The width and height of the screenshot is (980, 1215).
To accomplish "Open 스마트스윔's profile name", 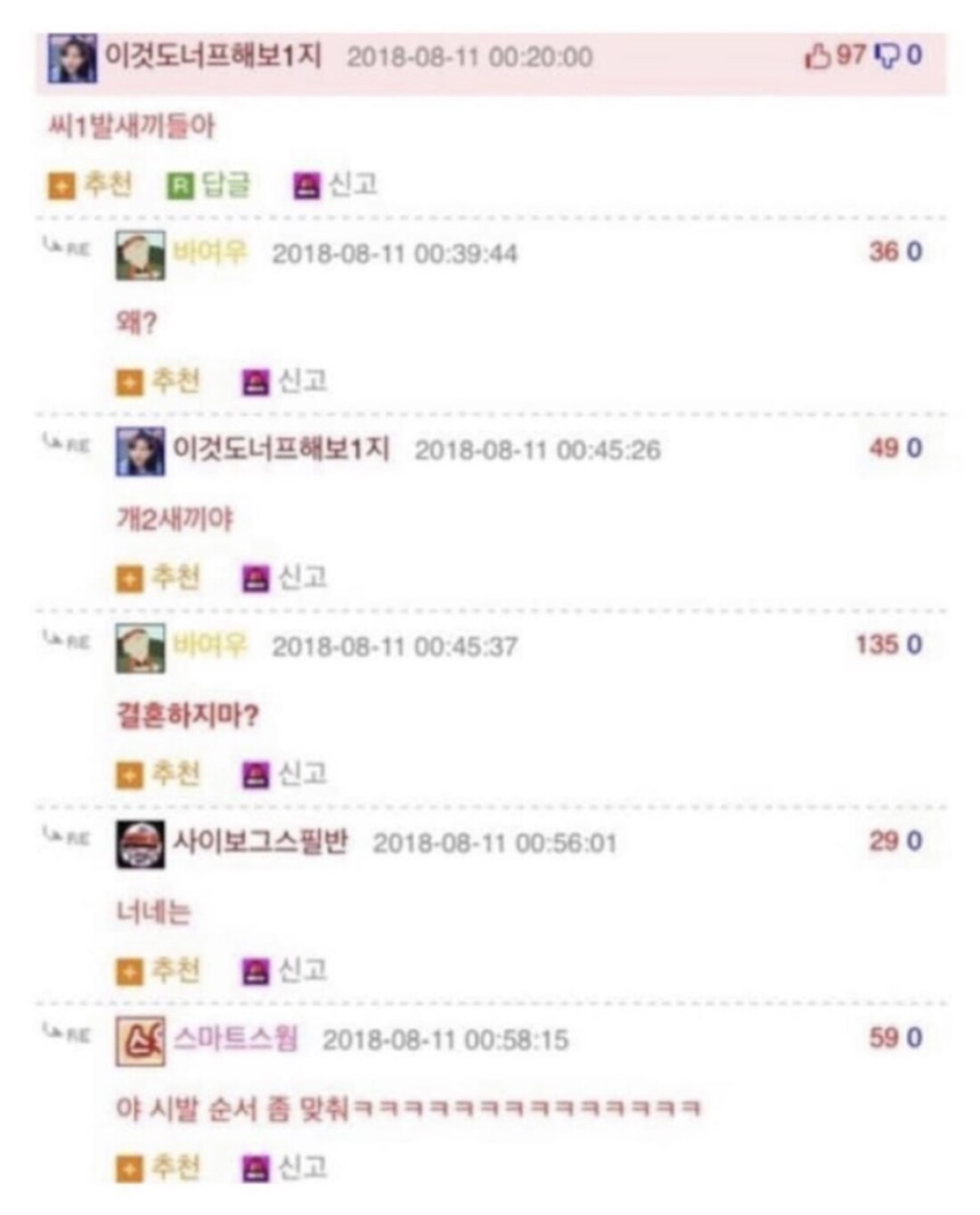I will (235, 1039).
